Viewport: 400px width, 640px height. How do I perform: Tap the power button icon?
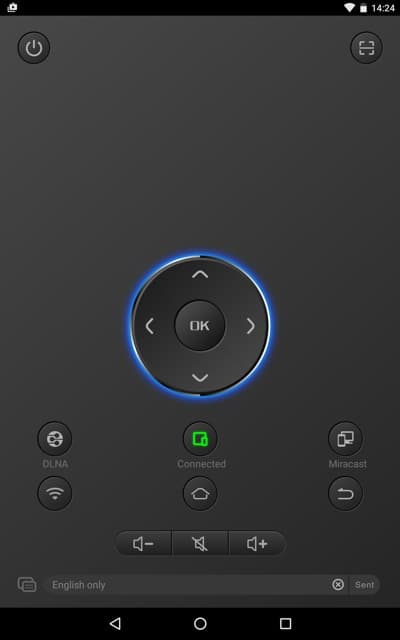click(34, 48)
